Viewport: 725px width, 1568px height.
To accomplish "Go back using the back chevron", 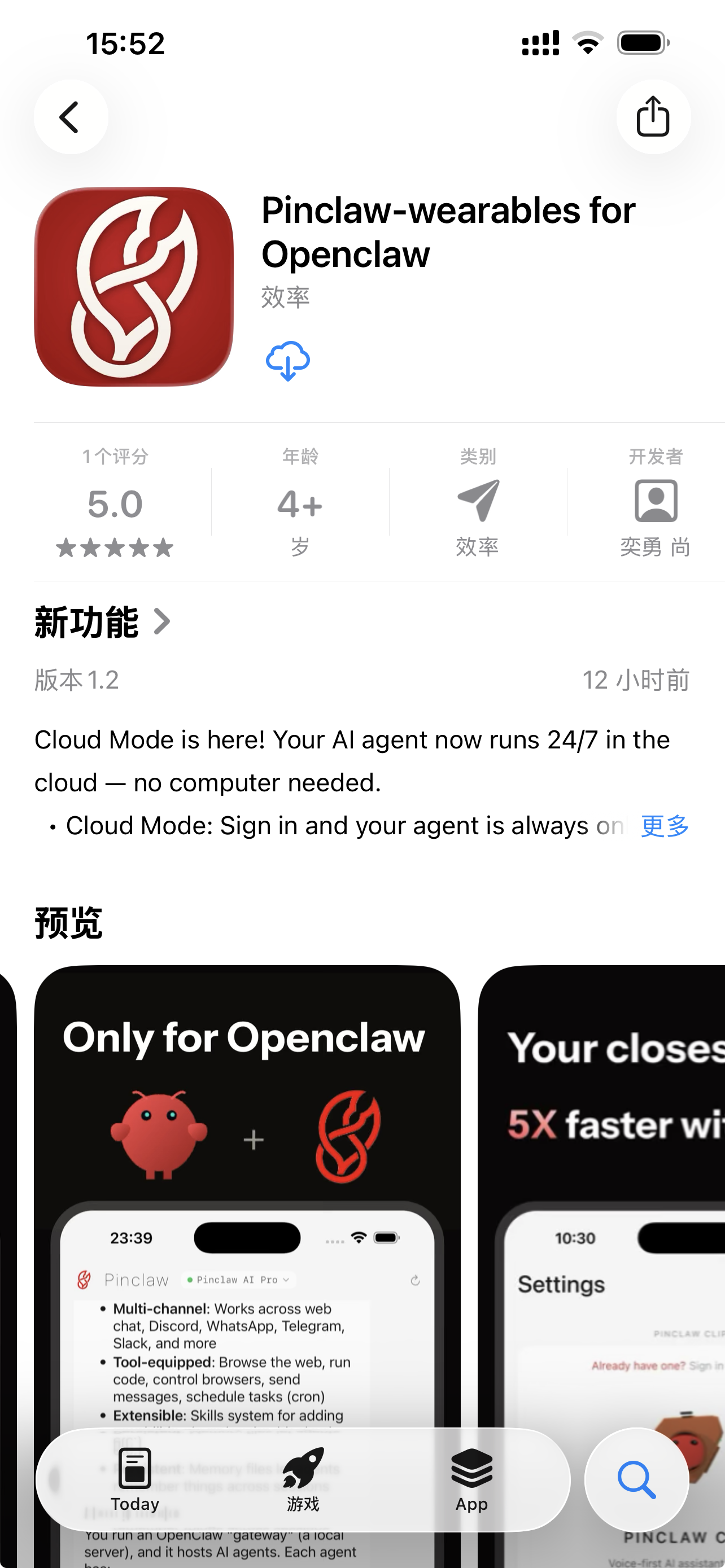I will 71,117.
